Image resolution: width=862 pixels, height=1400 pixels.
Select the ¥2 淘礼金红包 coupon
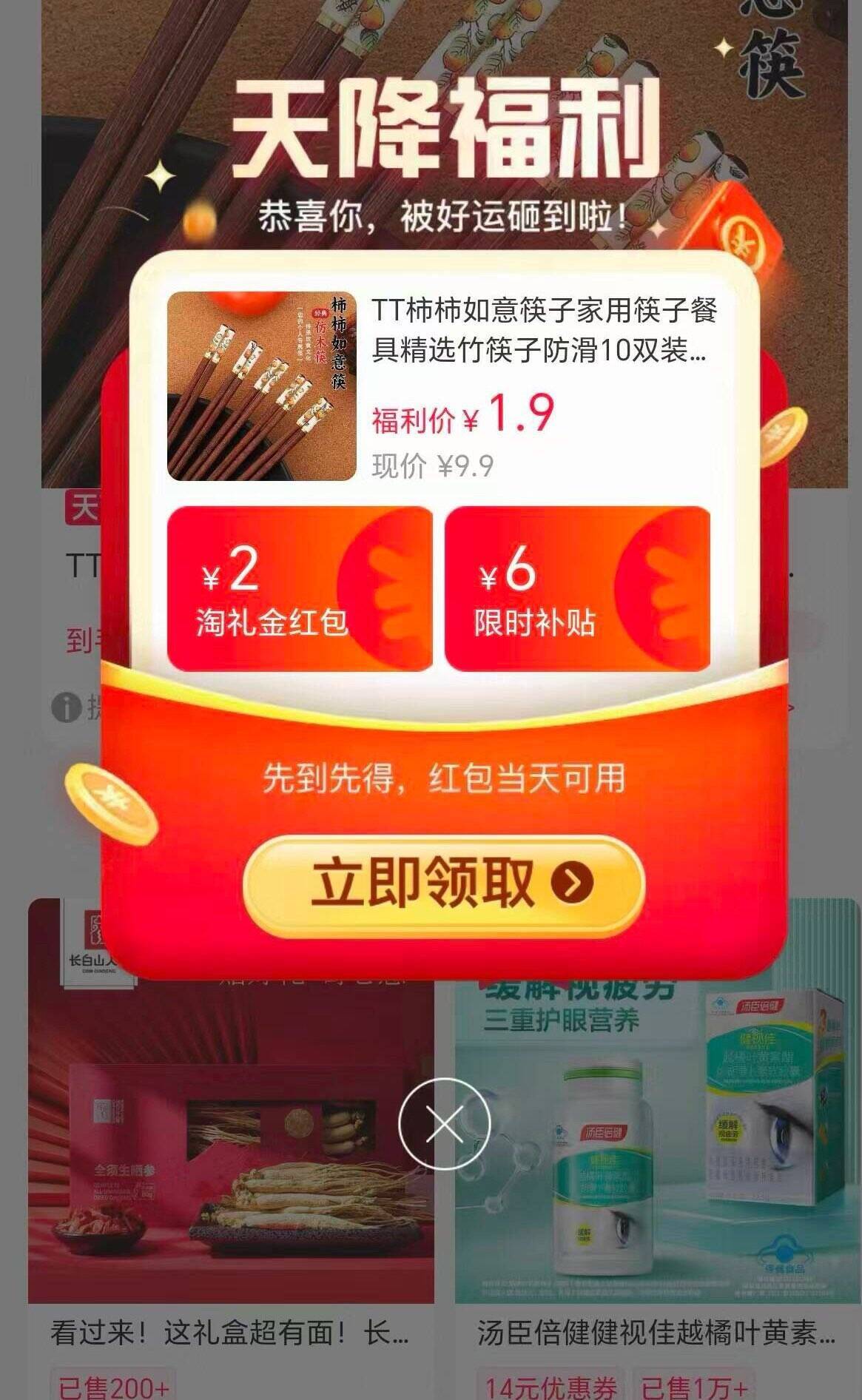pos(300,589)
